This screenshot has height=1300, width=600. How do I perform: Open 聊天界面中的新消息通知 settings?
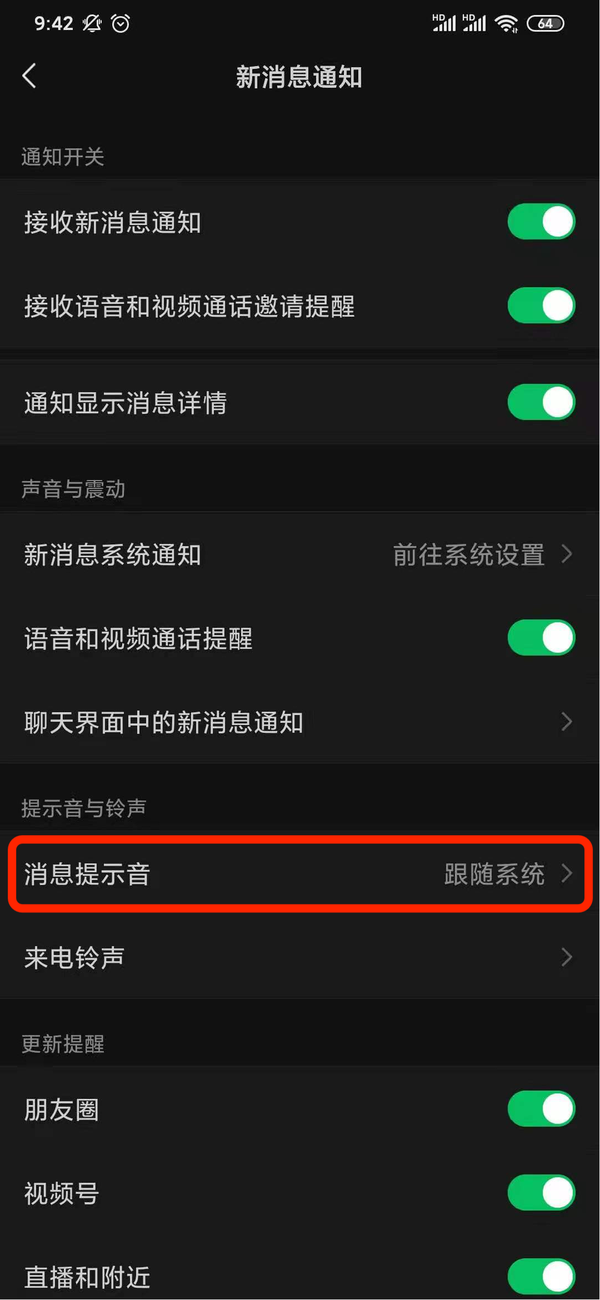point(300,722)
